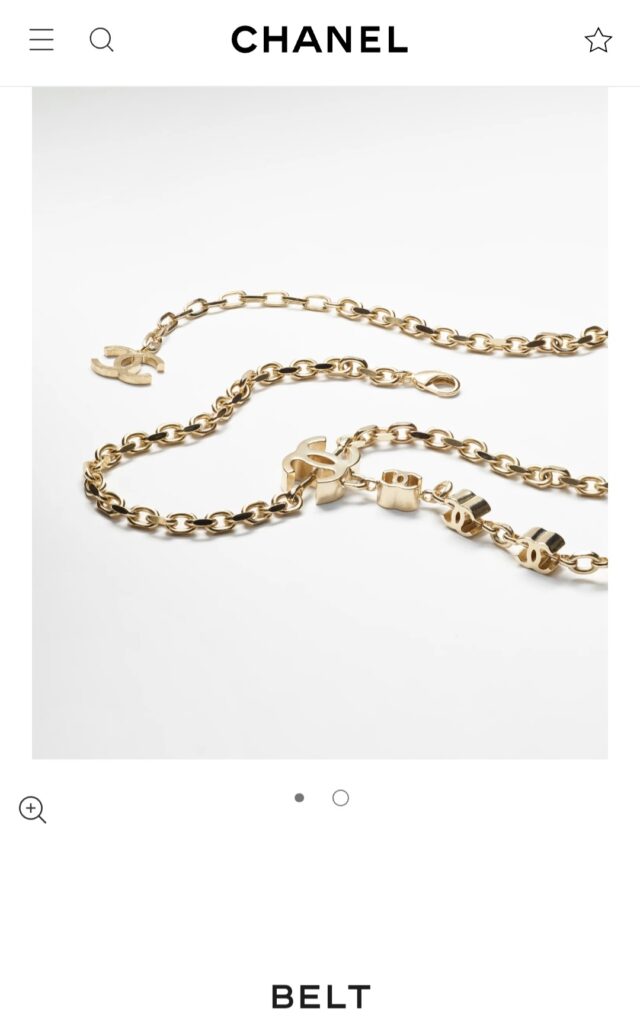
Task: Open the hamburger navigation menu
Action: (x=41, y=40)
